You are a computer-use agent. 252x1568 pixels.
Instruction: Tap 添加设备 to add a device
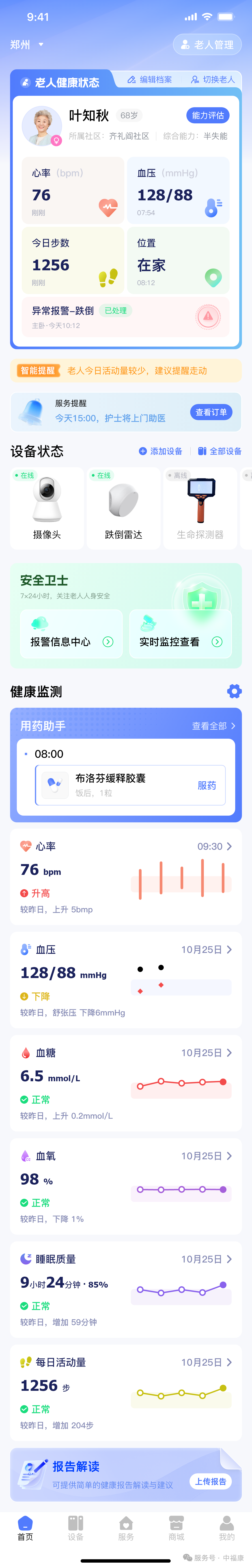tap(160, 451)
